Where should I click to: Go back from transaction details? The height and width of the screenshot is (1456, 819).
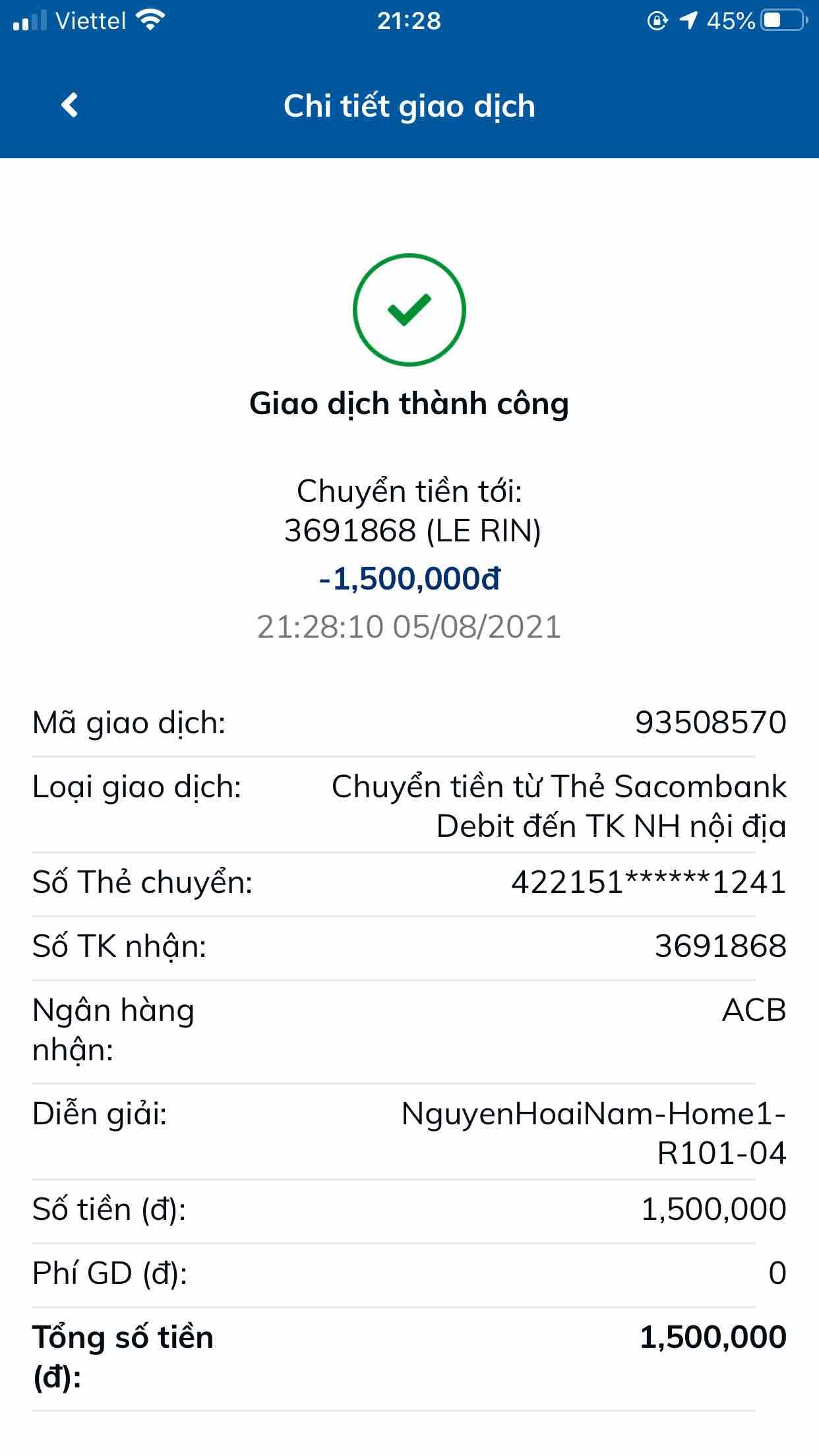[x=69, y=106]
